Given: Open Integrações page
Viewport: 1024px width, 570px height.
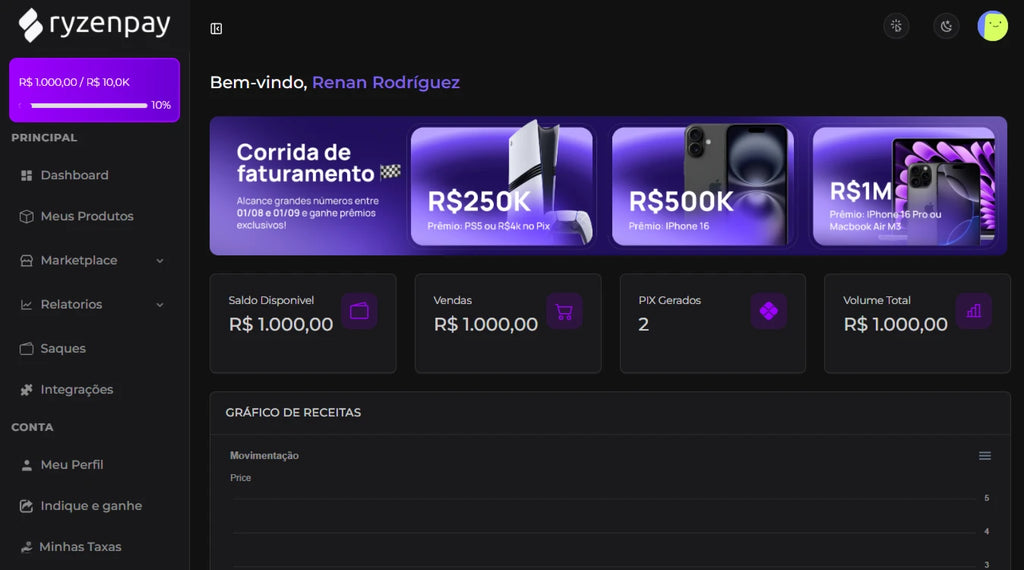Looking at the screenshot, I should point(76,389).
